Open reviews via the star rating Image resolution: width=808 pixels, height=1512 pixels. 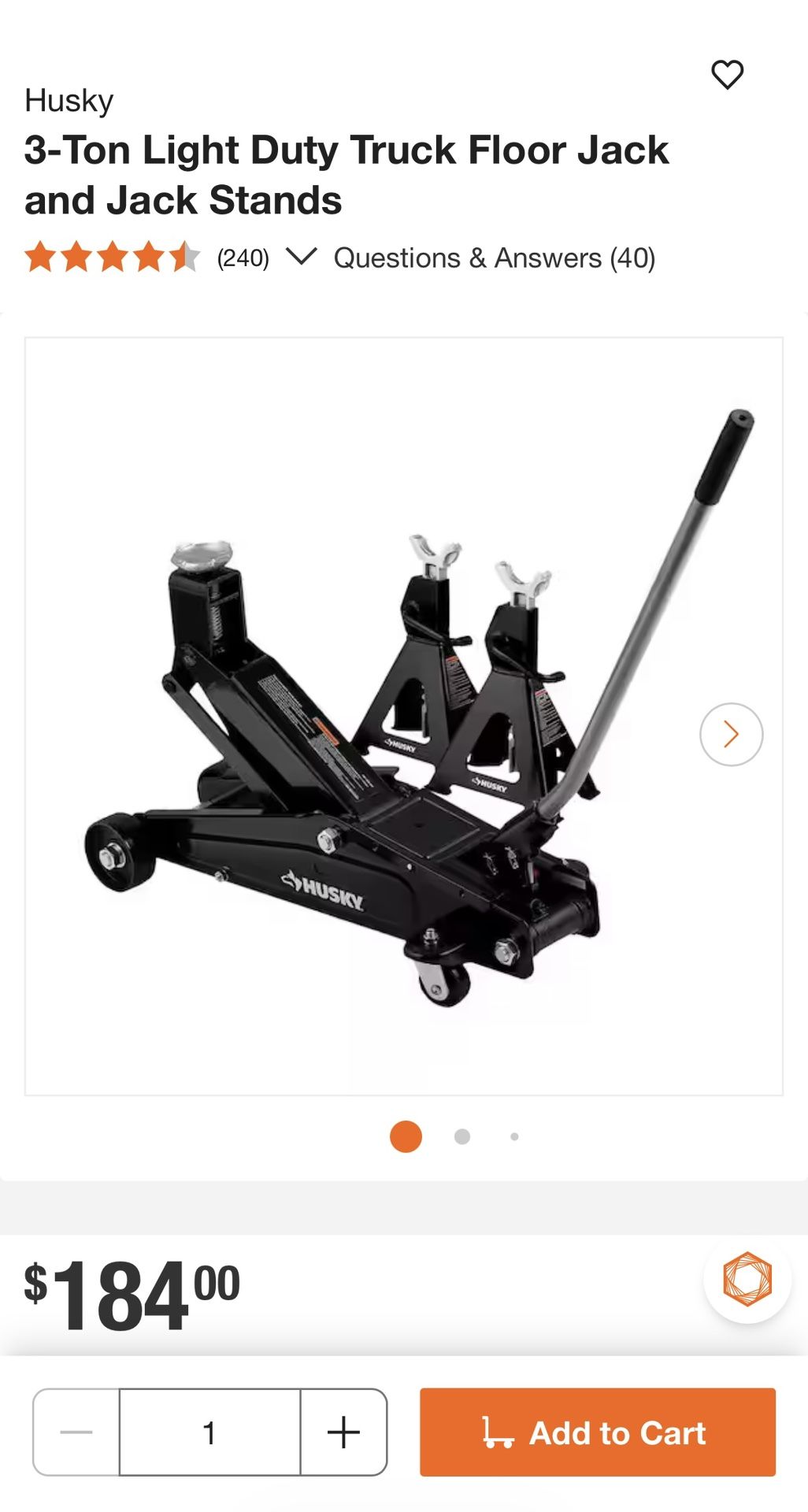coord(113,258)
